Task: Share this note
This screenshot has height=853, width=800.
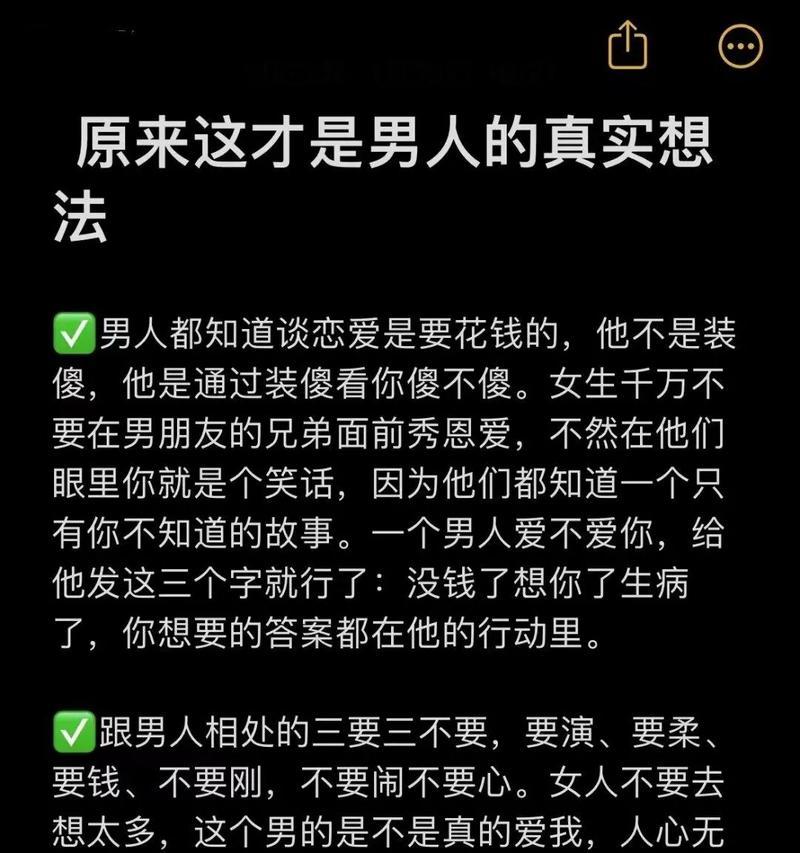Action: click(628, 45)
